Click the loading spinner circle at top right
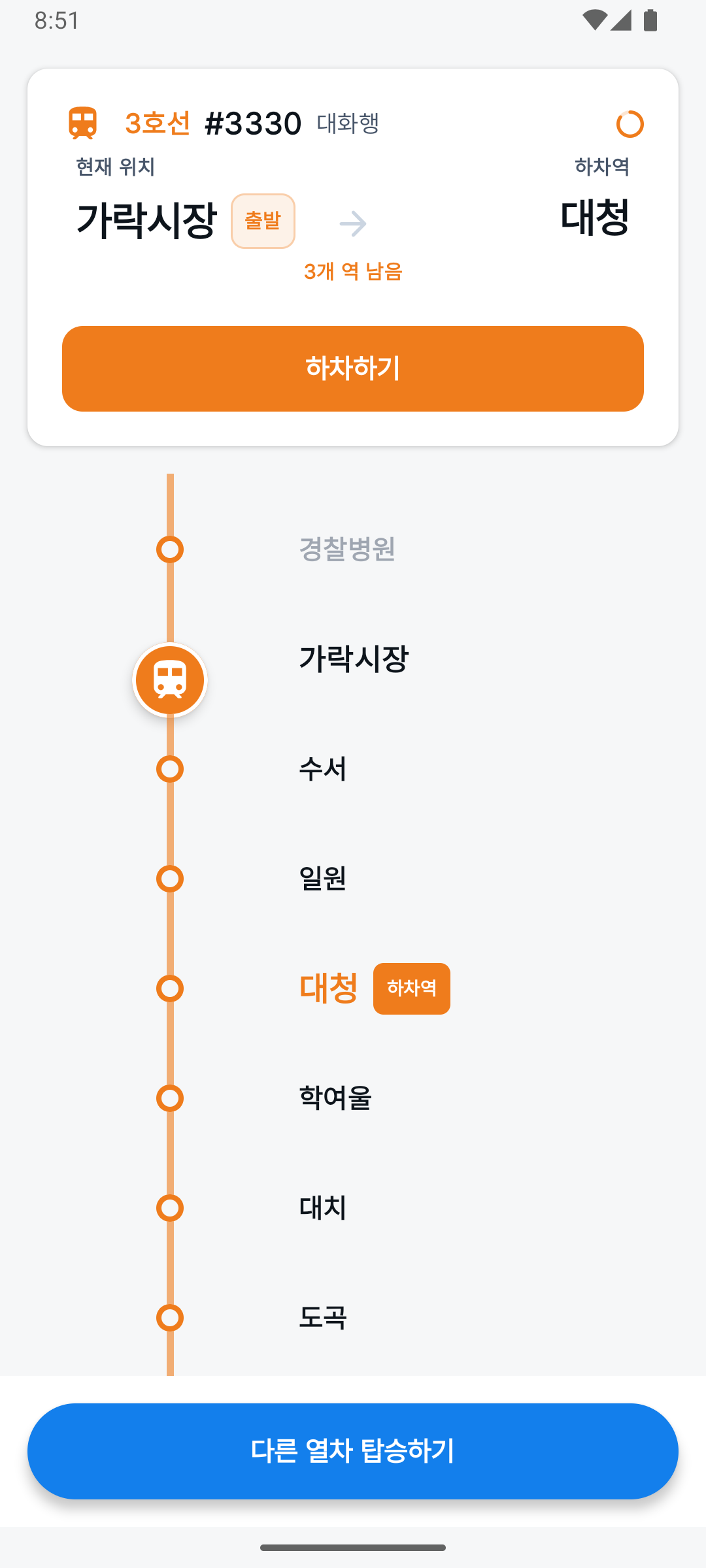Screen dimensions: 706x1568 (630, 123)
